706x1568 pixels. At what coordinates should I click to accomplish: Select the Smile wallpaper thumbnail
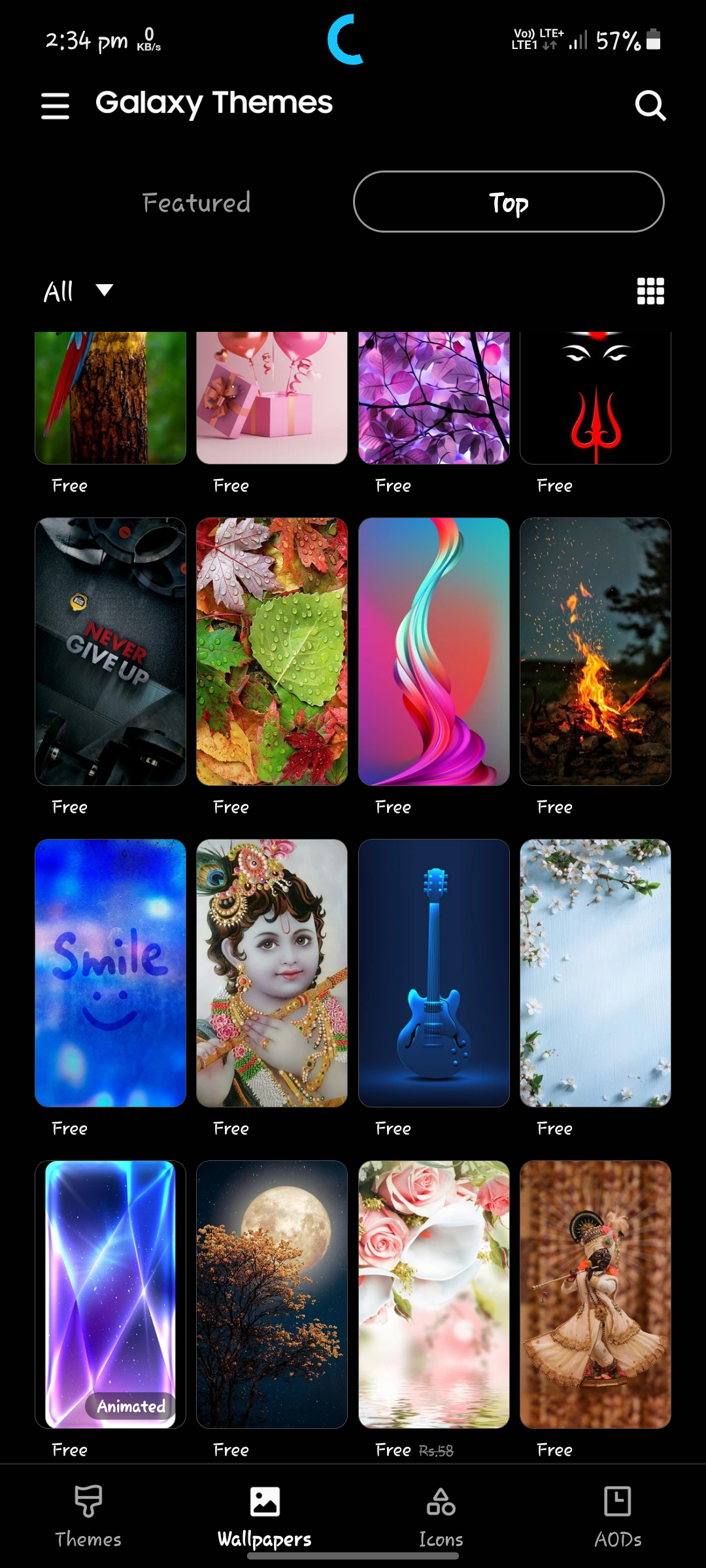tap(110, 973)
